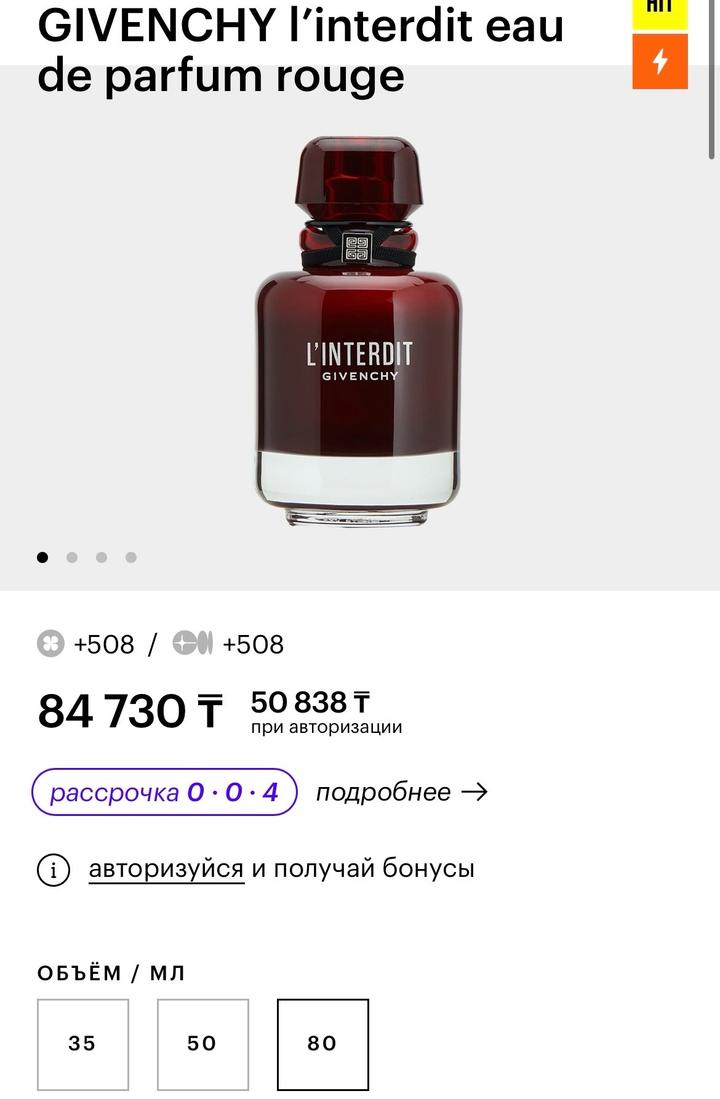The image size is (720, 1099).
Task: Choose the 50 ml volume option
Action: point(202,1043)
